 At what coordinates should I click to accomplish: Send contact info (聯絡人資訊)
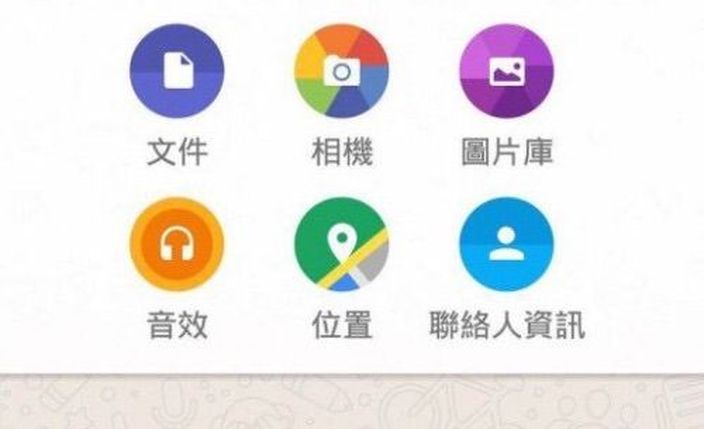coord(506,245)
